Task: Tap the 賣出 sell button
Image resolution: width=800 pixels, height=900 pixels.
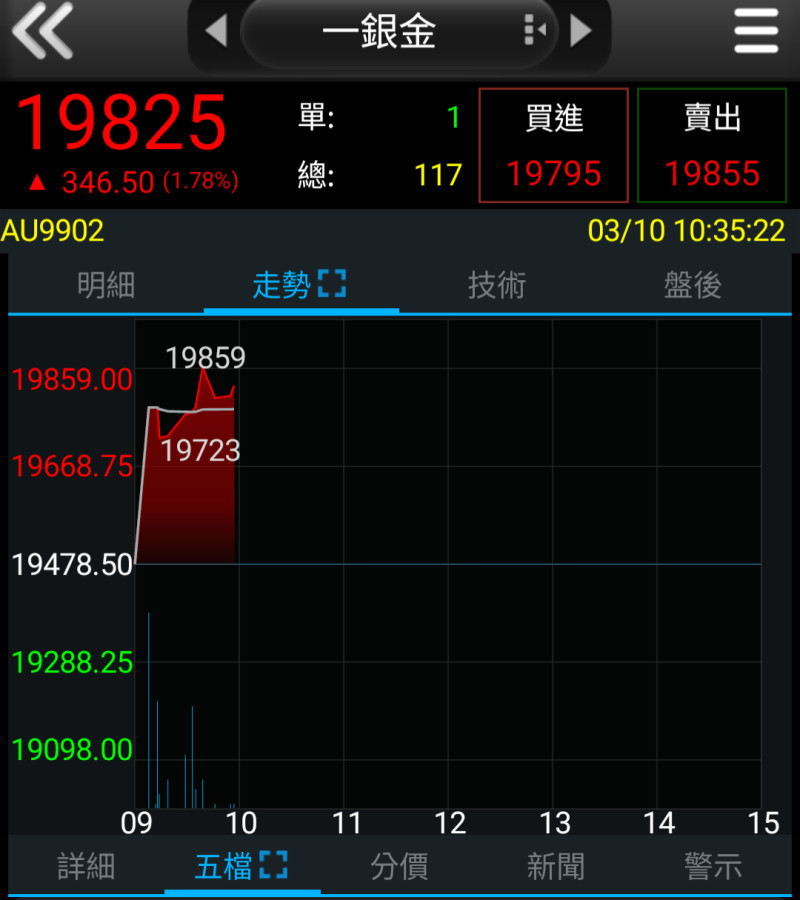Action: tap(712, 146)
